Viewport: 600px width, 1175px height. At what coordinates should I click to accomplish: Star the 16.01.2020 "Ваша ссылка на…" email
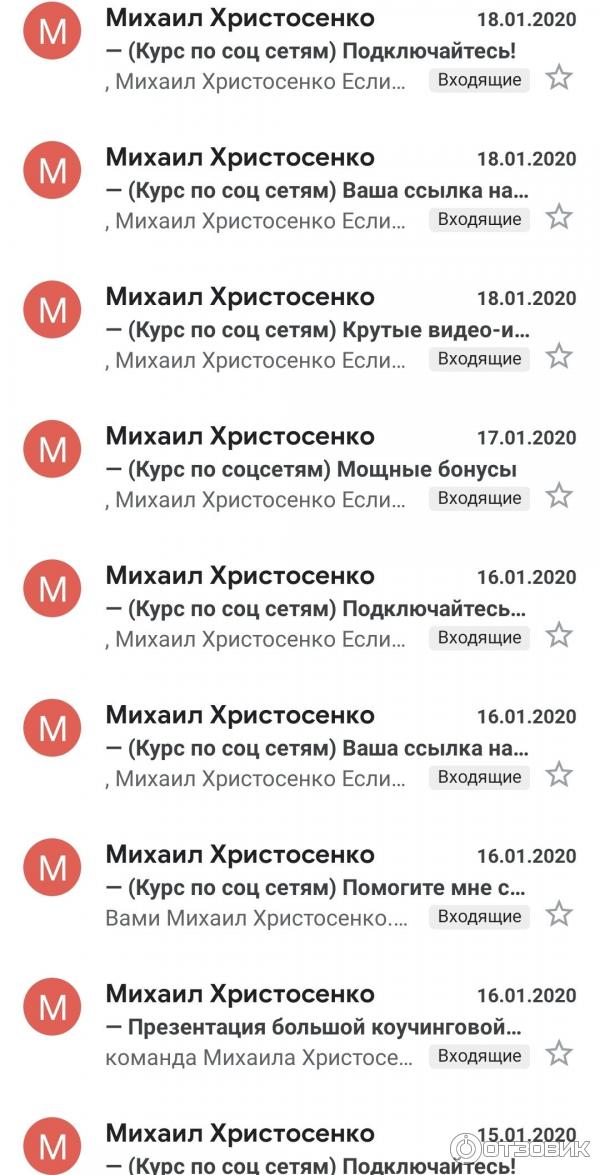click(559, 775)
